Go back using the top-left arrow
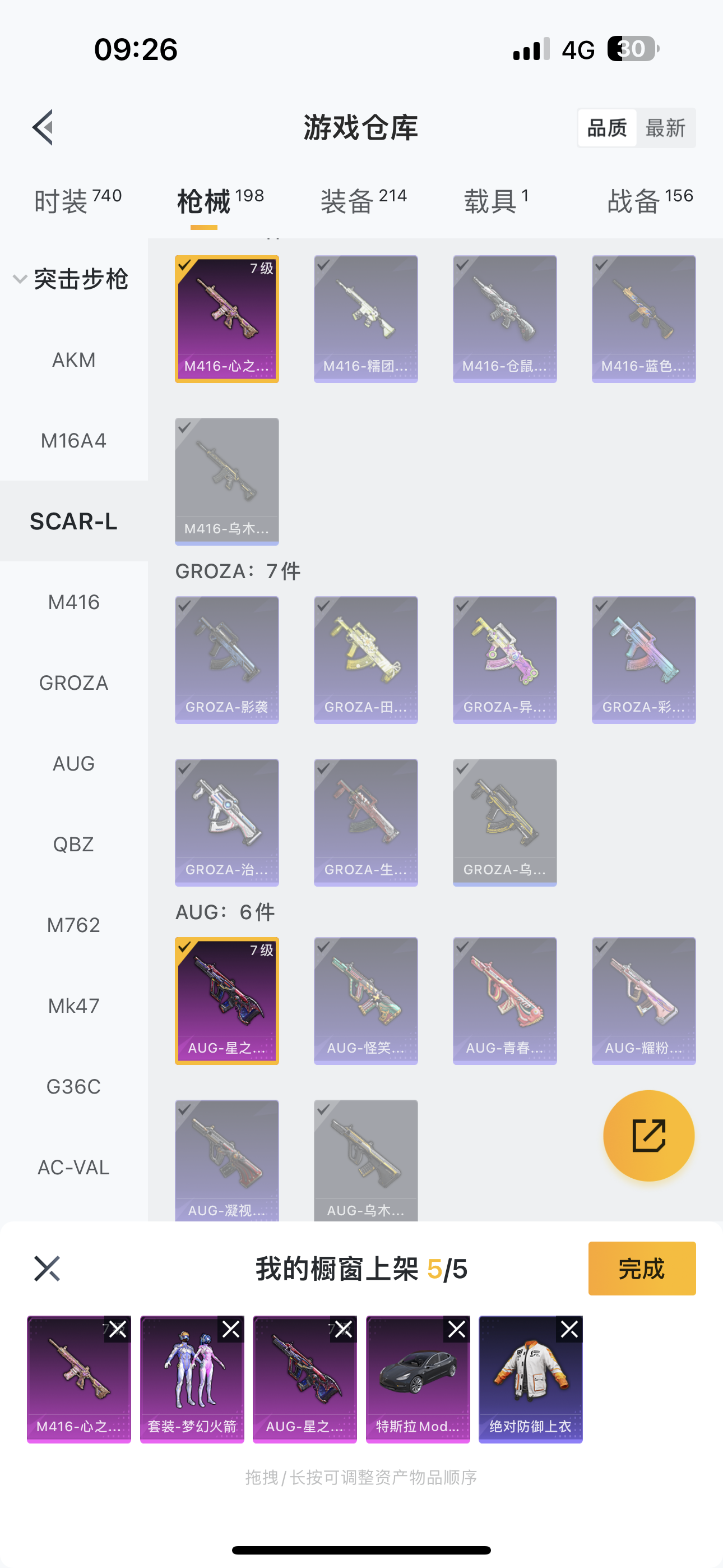Viewport: 723px width, 1568px height. tap(43, 128)
